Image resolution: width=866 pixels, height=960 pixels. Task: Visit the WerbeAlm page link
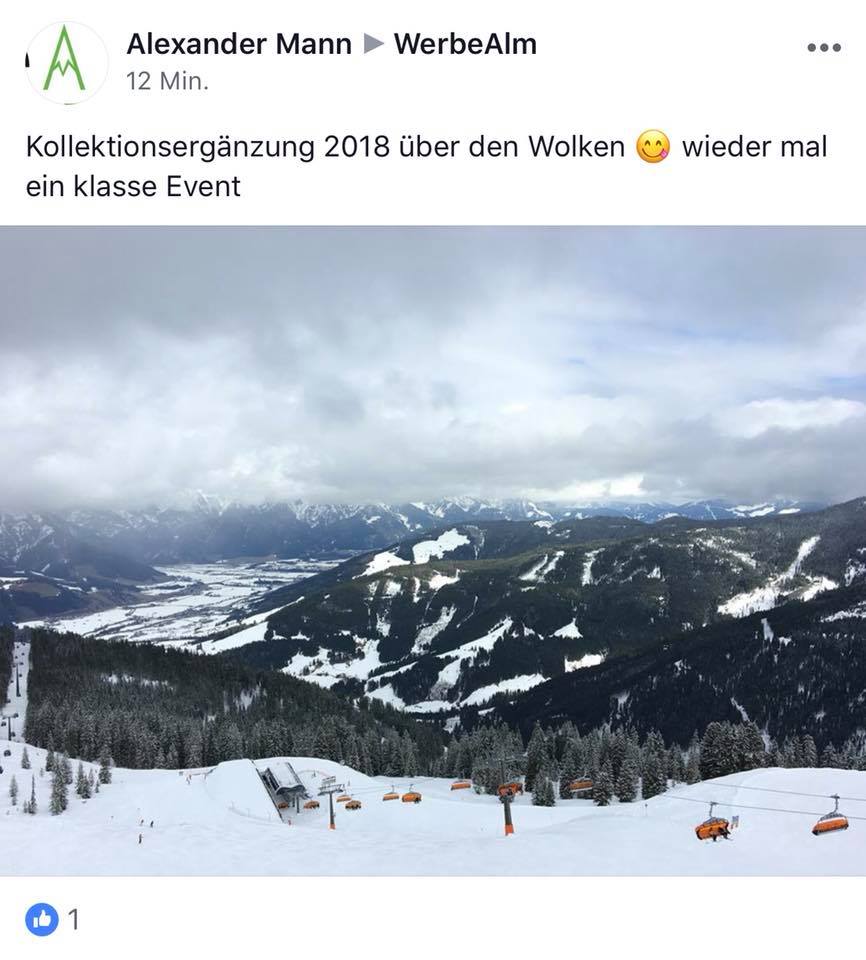click(x=465, y=44)
